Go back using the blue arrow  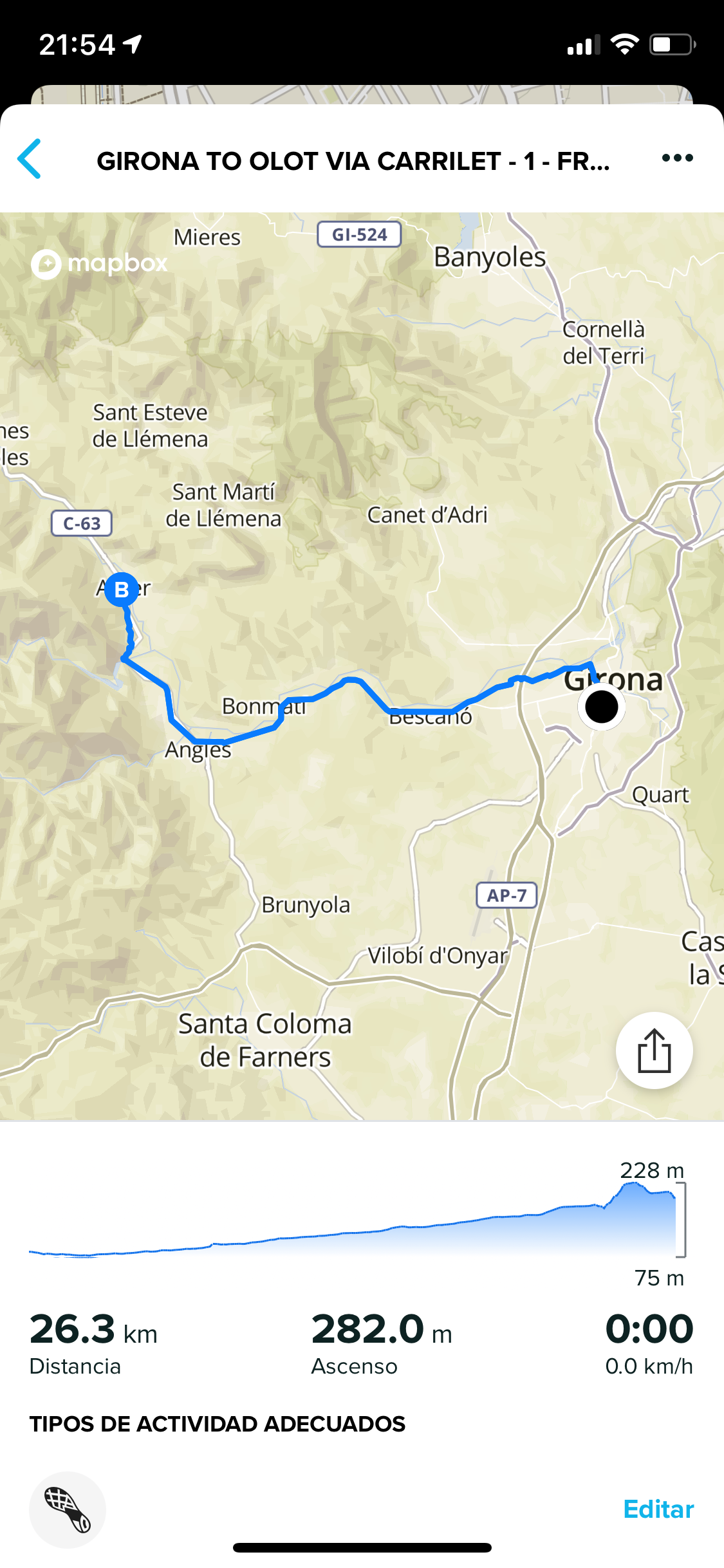30,158
